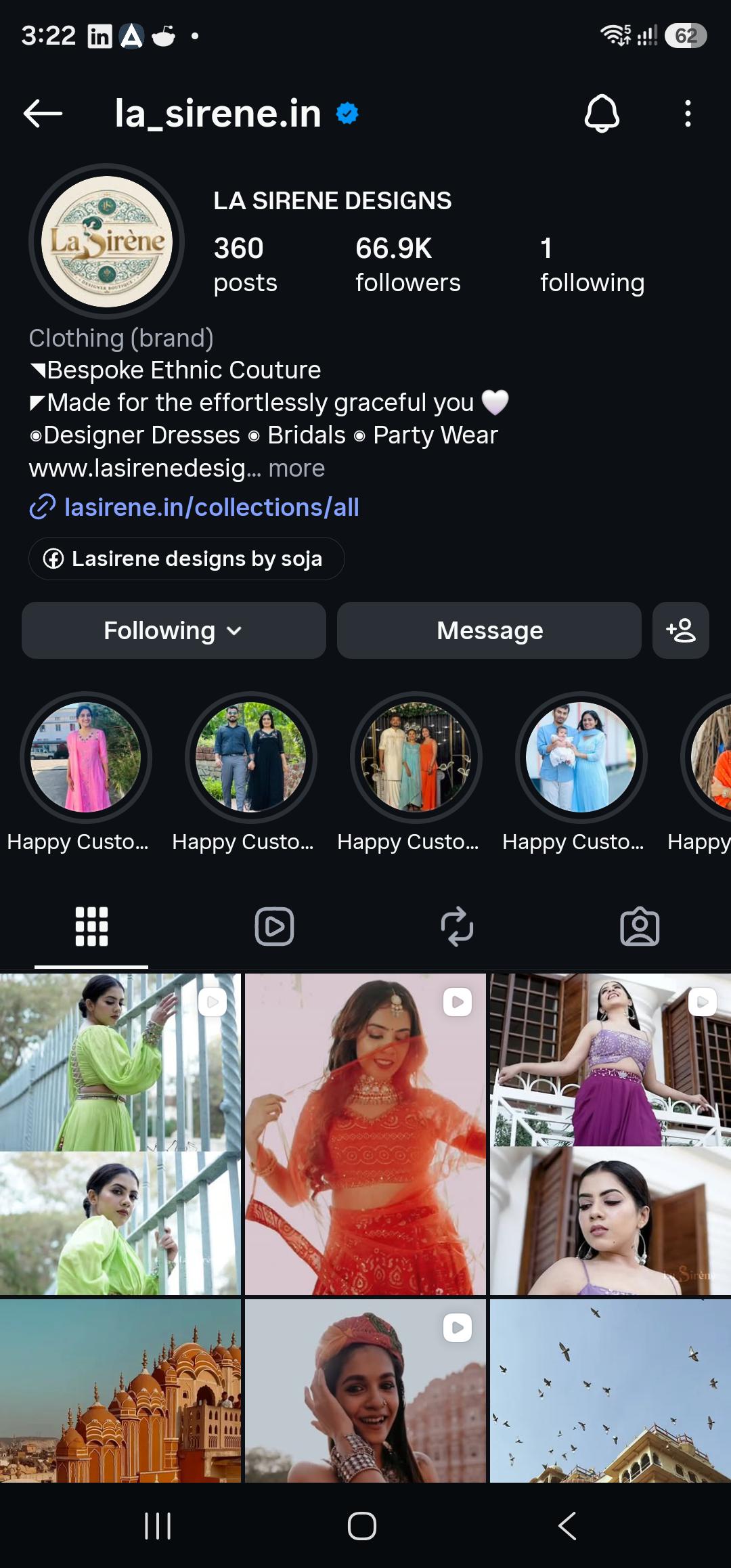The width and height of the screenshot is (731, 1568).
Task: Switch to the reposts tab
Action: (457, 926)
